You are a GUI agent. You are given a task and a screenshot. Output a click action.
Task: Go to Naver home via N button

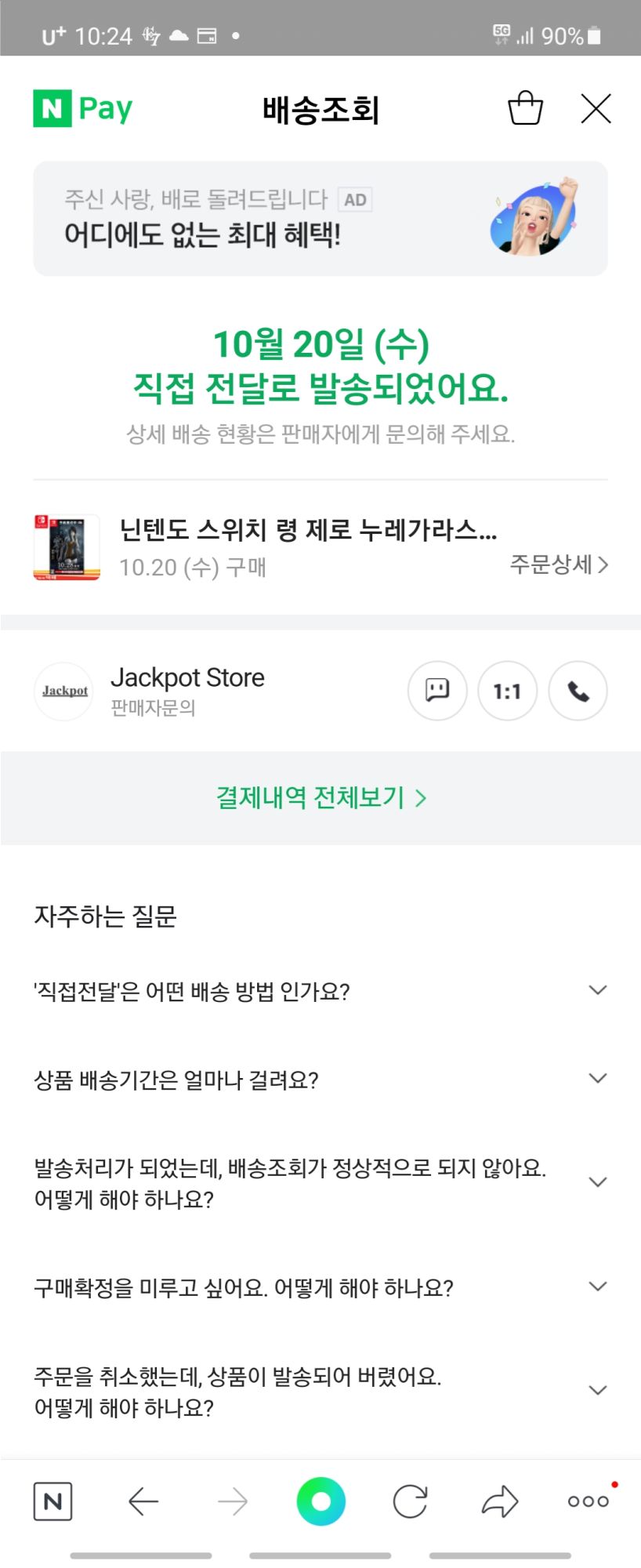coord(53,1501)
